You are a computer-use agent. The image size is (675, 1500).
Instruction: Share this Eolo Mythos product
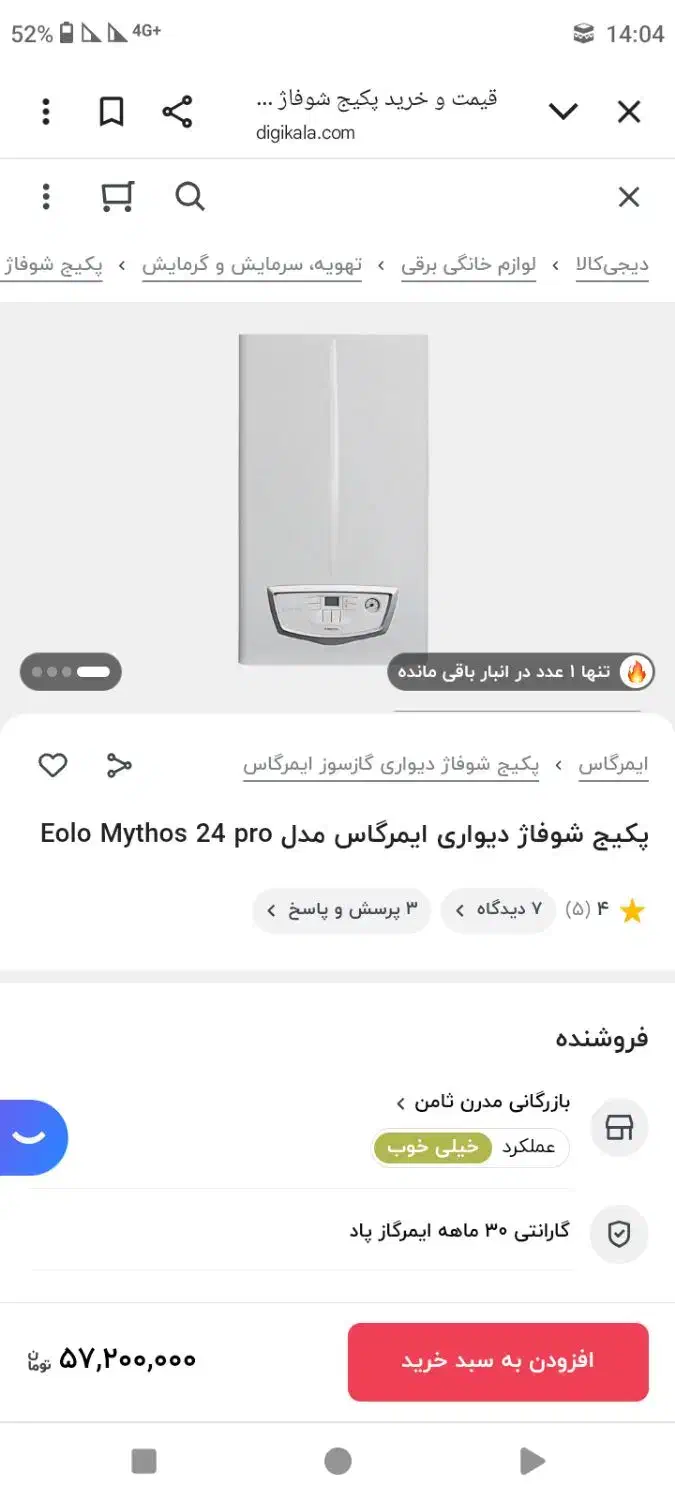click(x=119, y=766)
